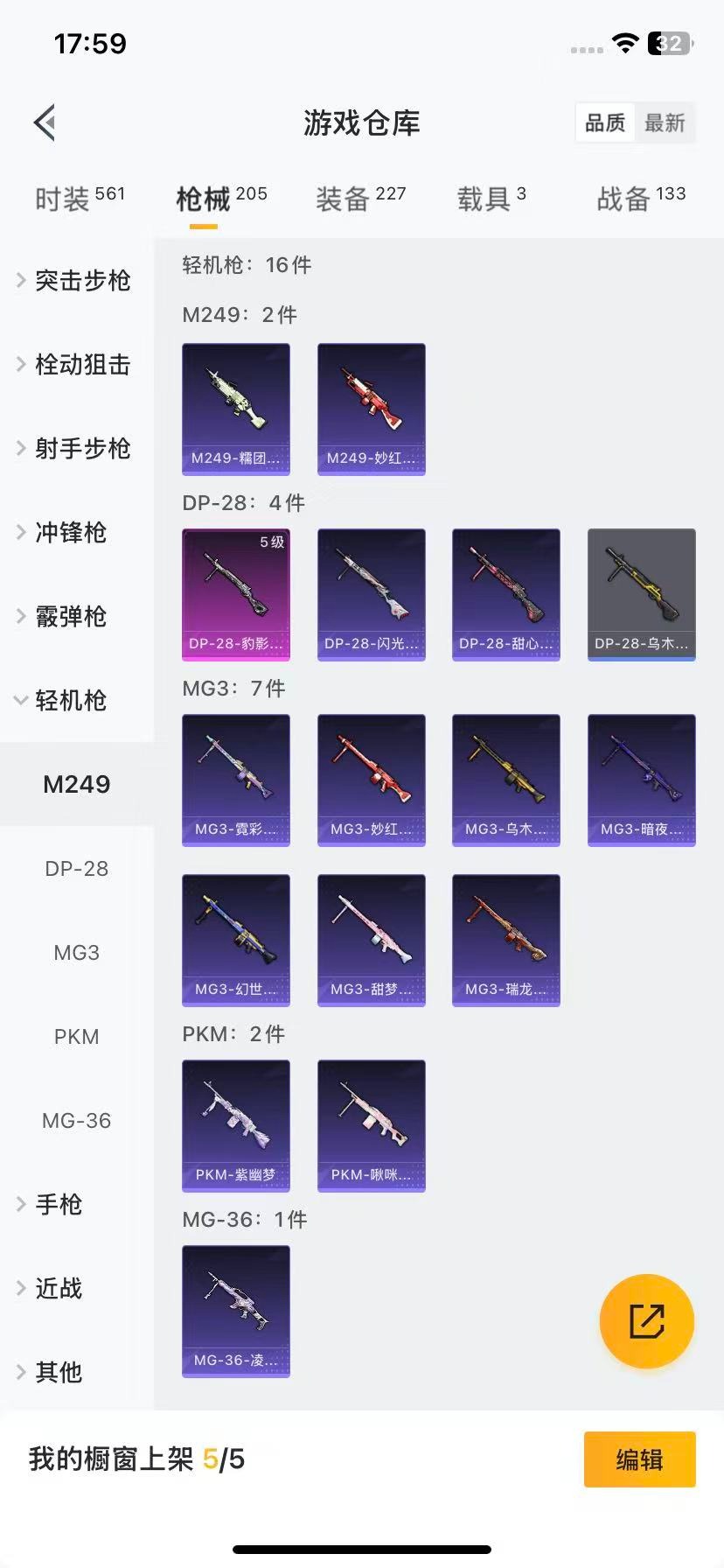Select MG-36 in the sidebar
The height and width of the screenshot is (1568, 724).
tap(77, 1120)
